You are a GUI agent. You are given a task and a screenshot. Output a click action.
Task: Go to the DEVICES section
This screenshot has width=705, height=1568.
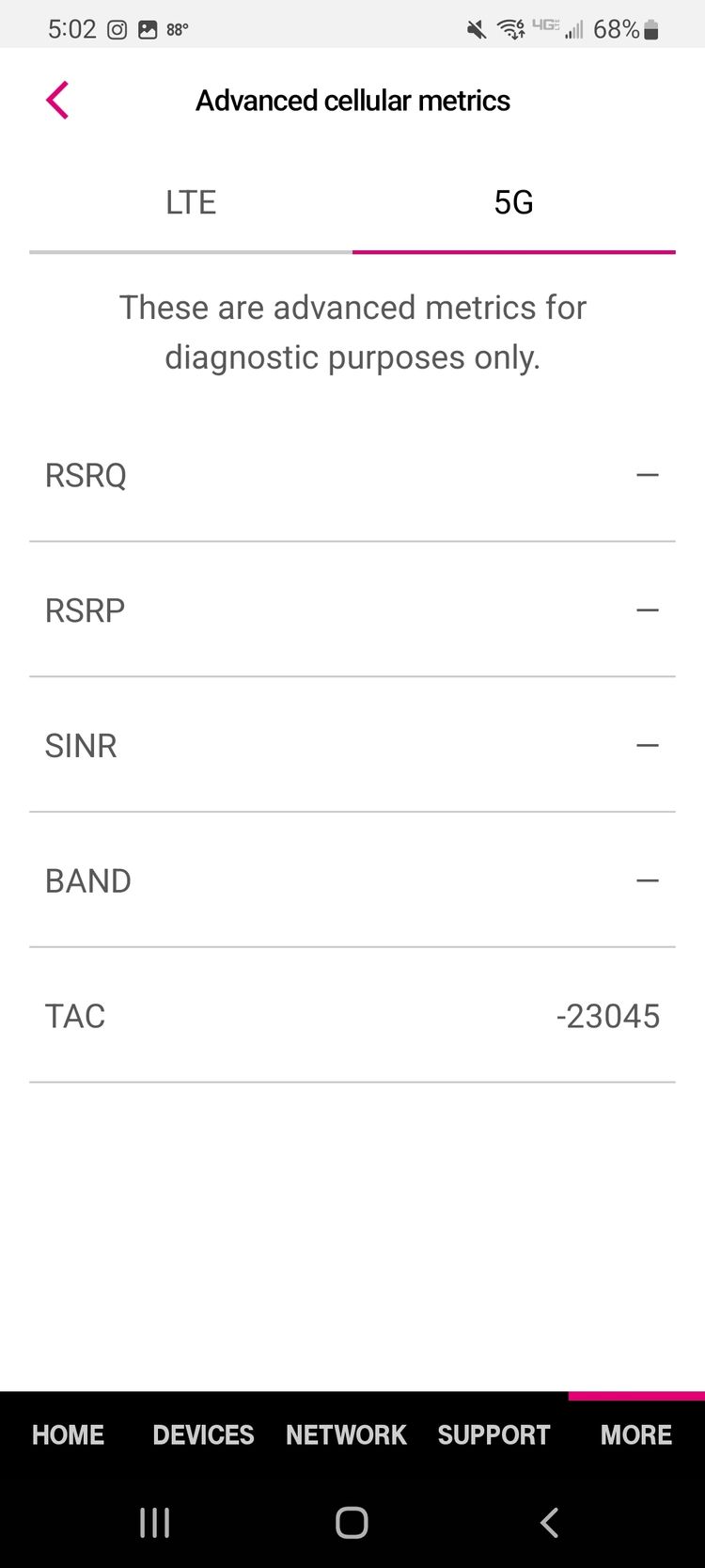click(x=203, y=1434)
